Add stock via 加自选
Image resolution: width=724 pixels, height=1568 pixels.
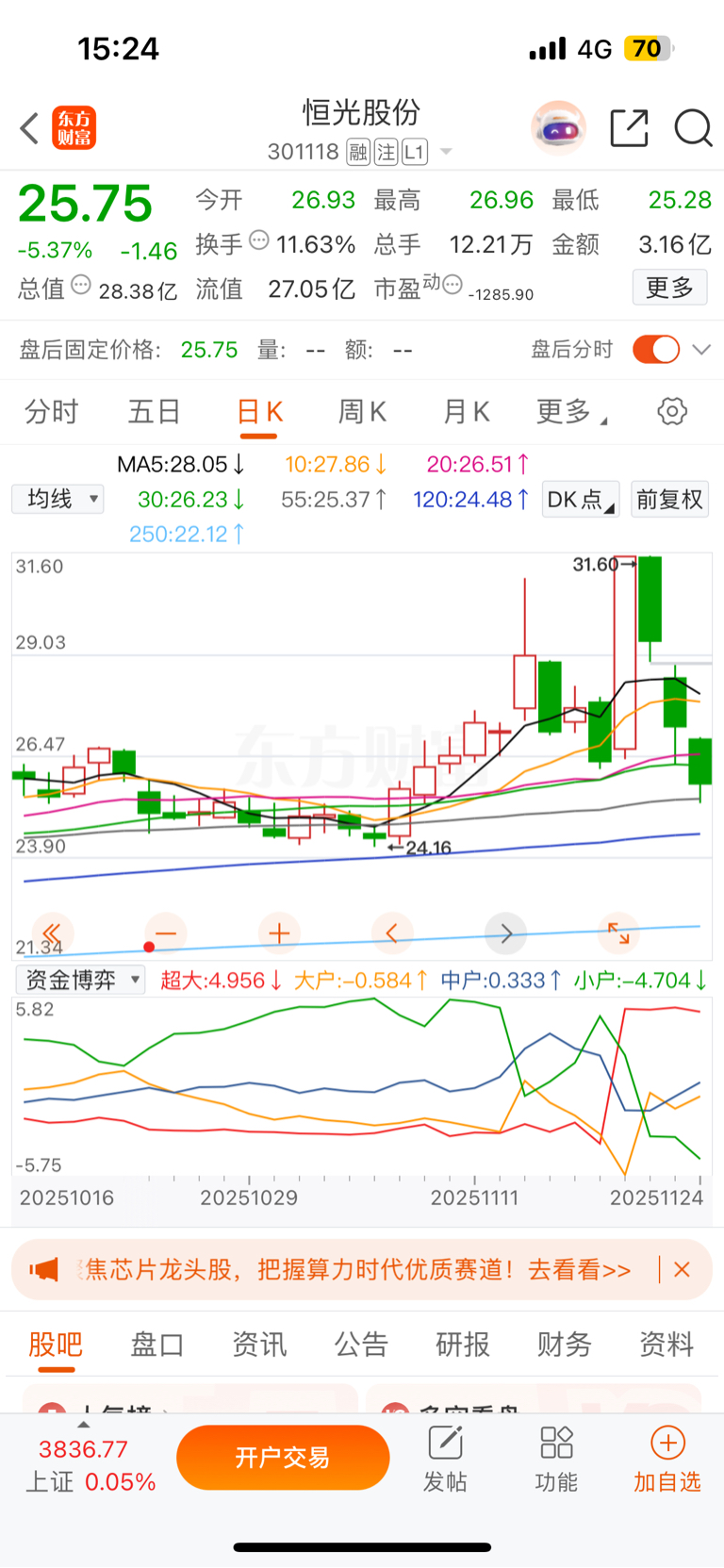(667, 1459)
